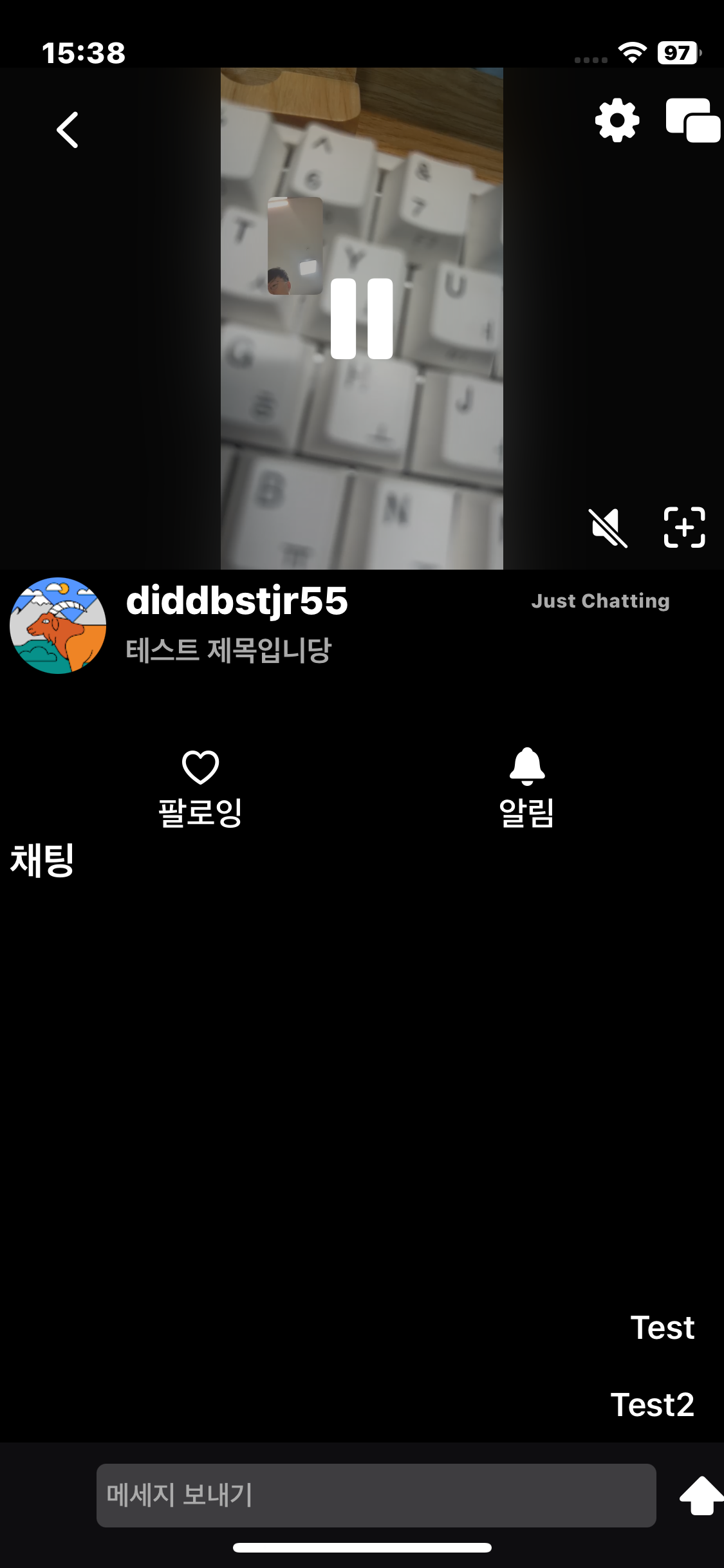This screenshot has height=1568, width=724.
Task: Enter fullscreen view
Action: click(684, 527)
